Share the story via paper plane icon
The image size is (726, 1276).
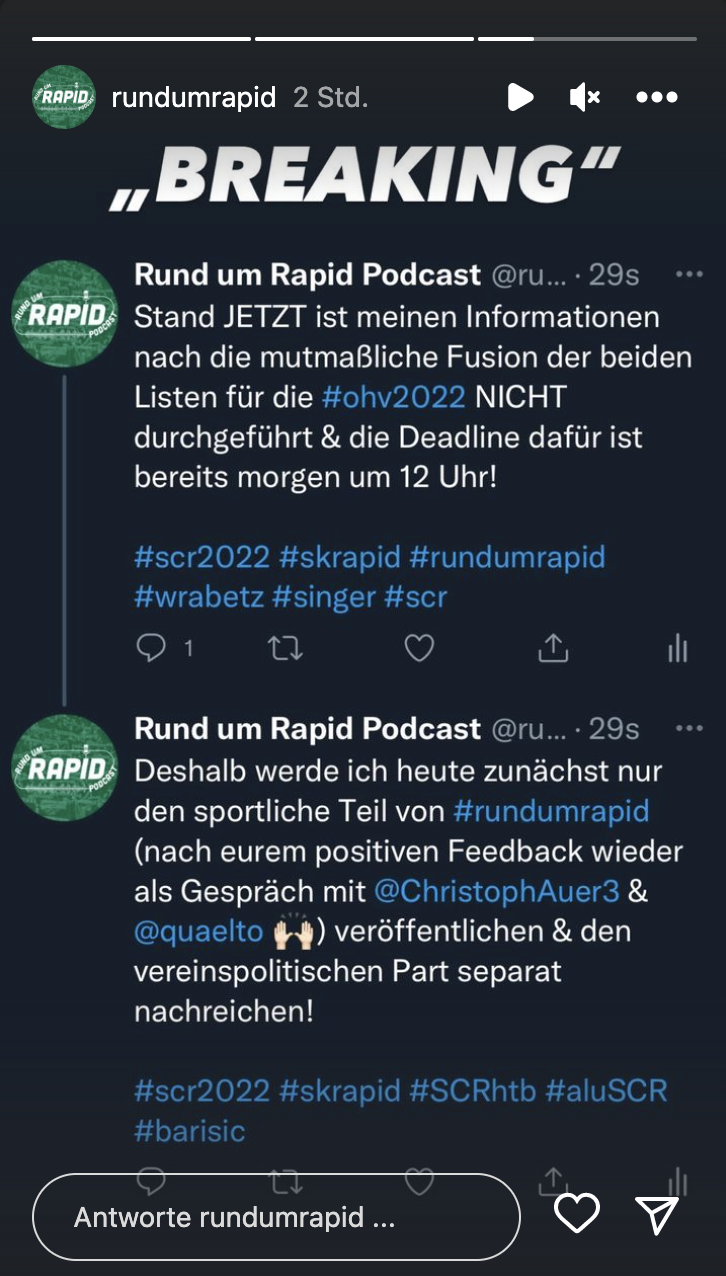(657, 1214)
